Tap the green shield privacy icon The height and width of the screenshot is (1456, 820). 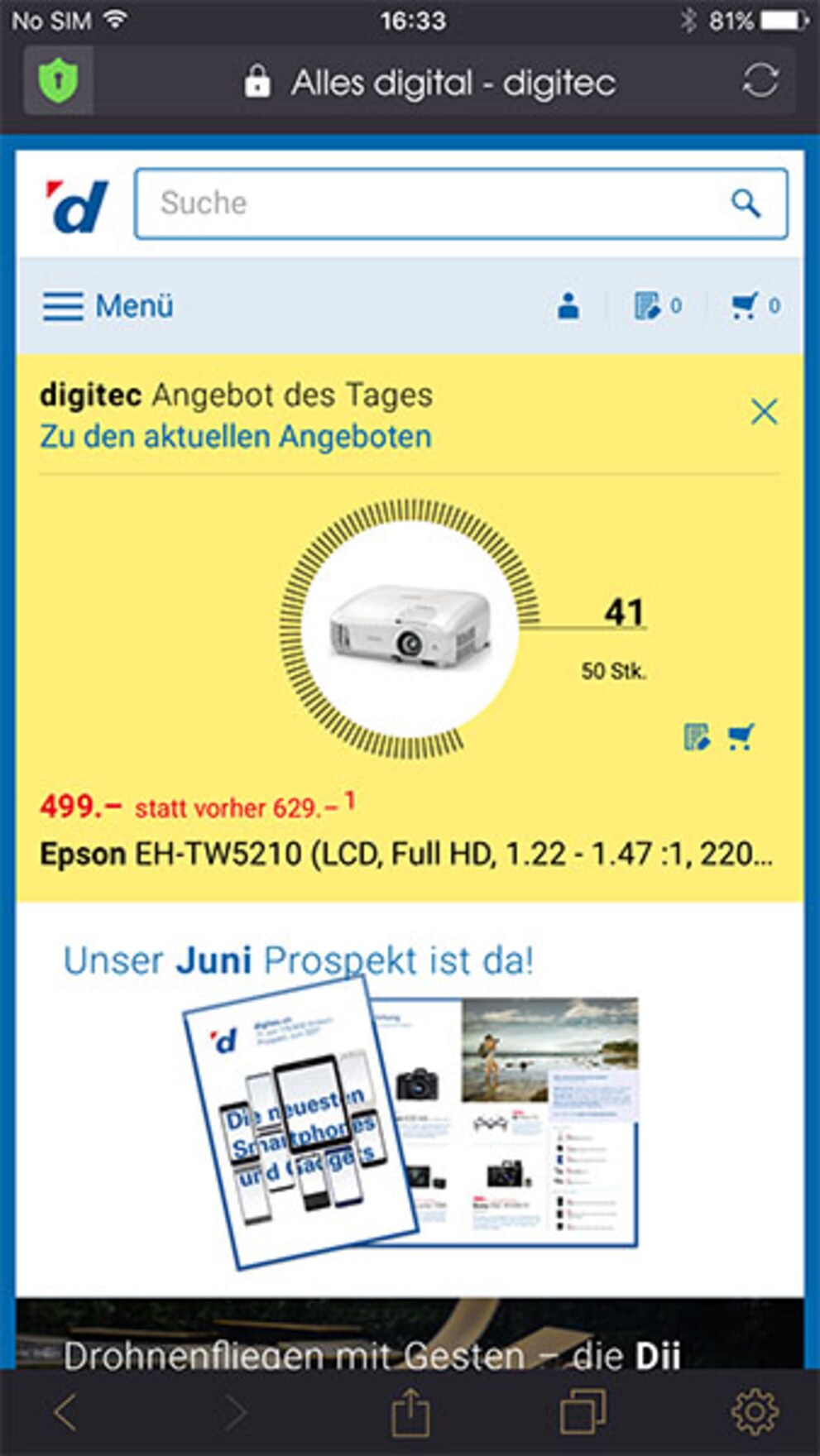pyautogui.click(x=57, y=81)
